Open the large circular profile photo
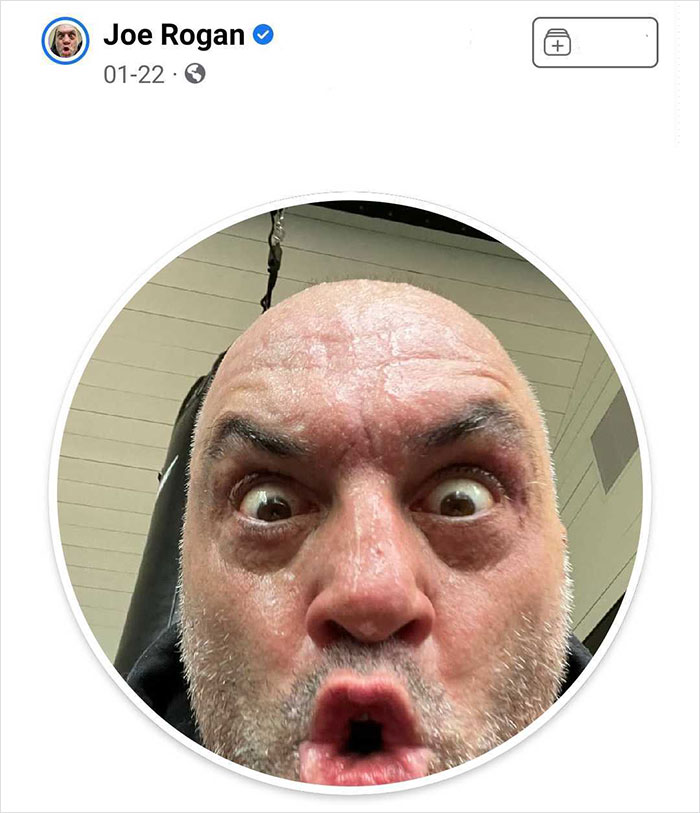Screen dimensions: 700x813 coord(350,492)
